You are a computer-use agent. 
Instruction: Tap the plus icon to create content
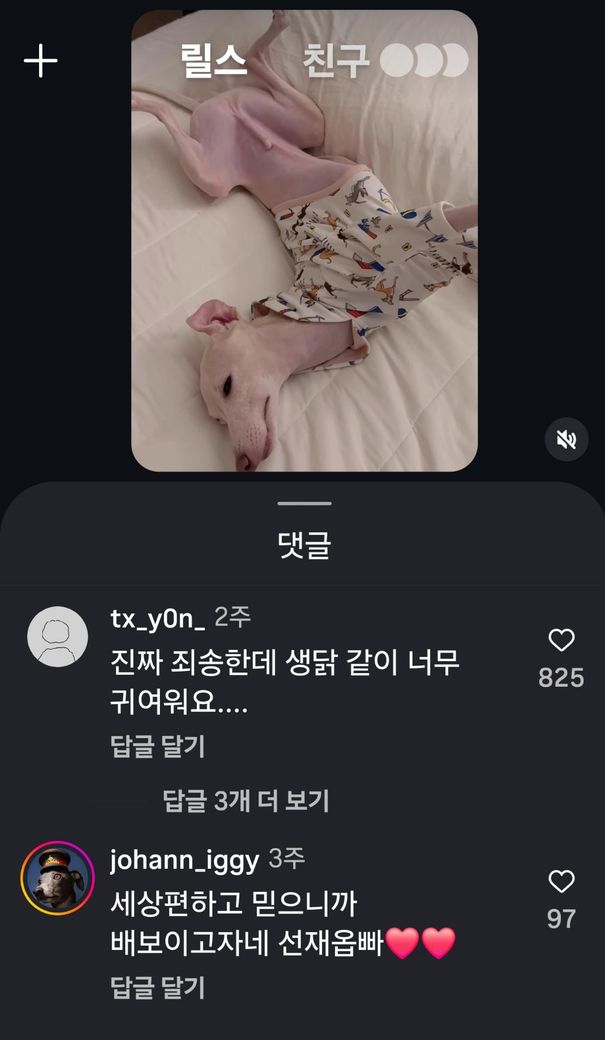41,62
